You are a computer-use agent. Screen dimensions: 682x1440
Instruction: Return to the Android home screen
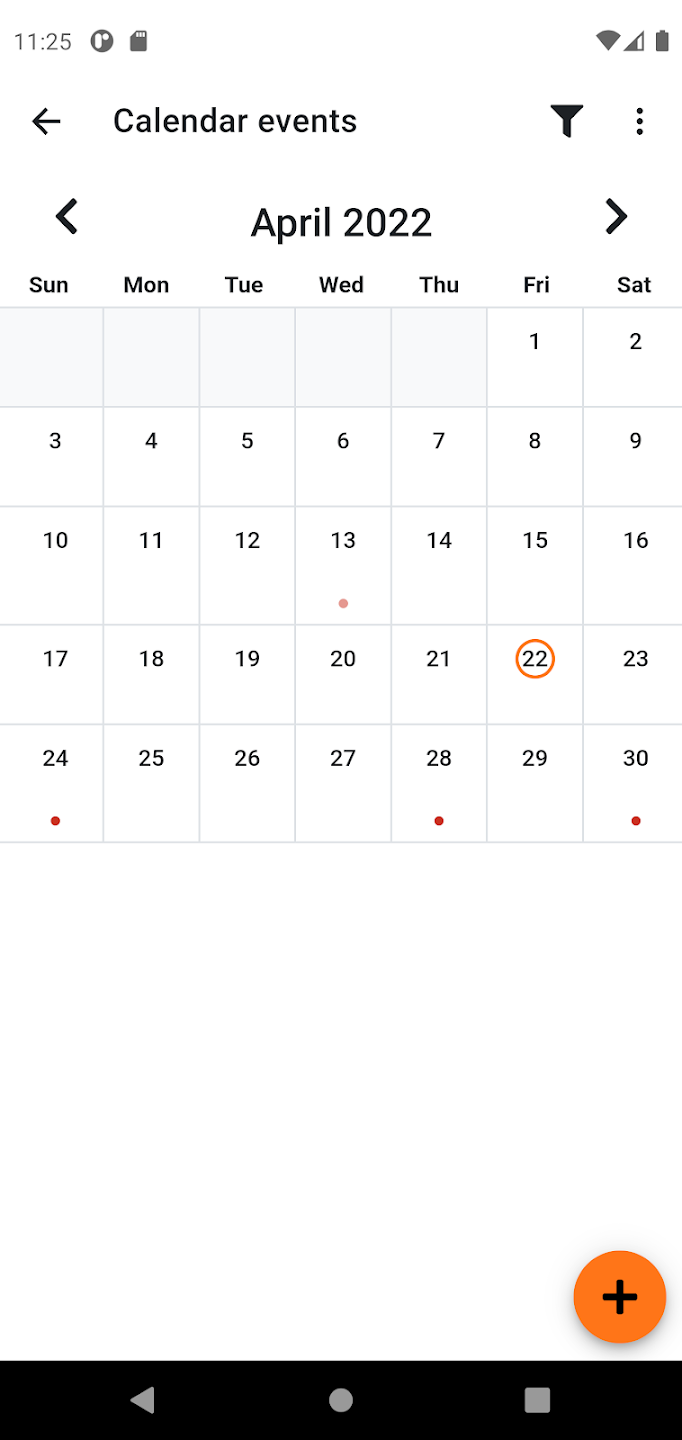pyautogui.click(x=341, y=1400)
